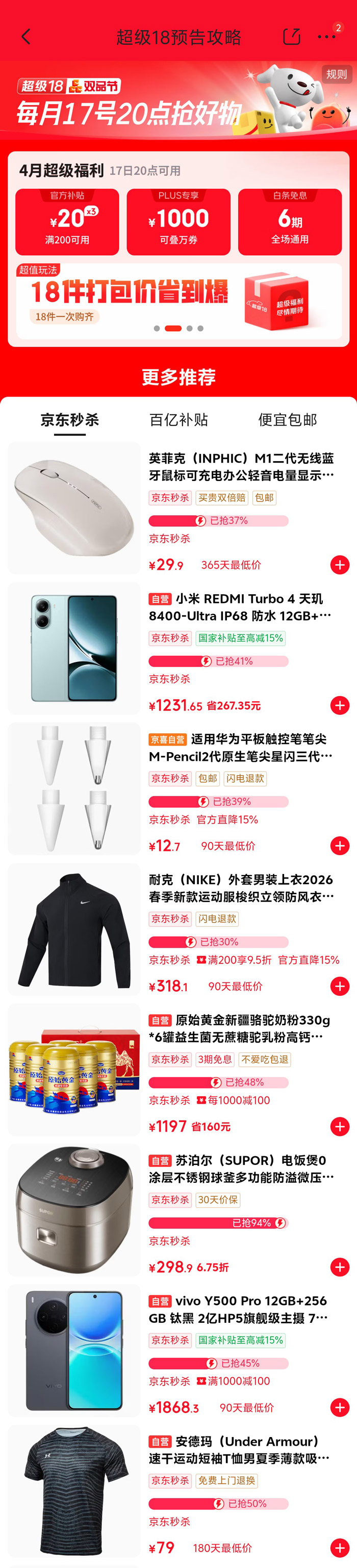Switch to the 百亿补贴 tab
Screen dimensions: 357x1568
[178, 419]
